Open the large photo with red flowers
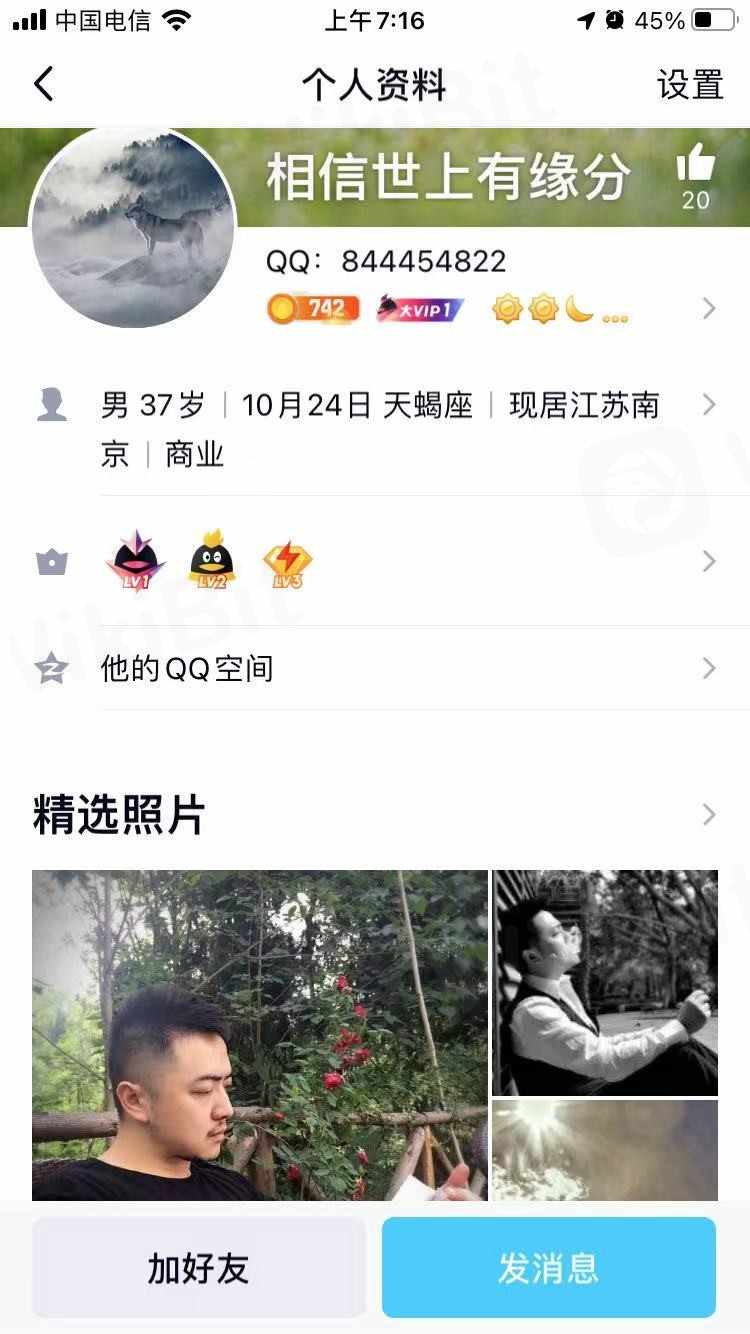Image resolution: width=750 pixels, height=1334 pixels. [260, 1035]
